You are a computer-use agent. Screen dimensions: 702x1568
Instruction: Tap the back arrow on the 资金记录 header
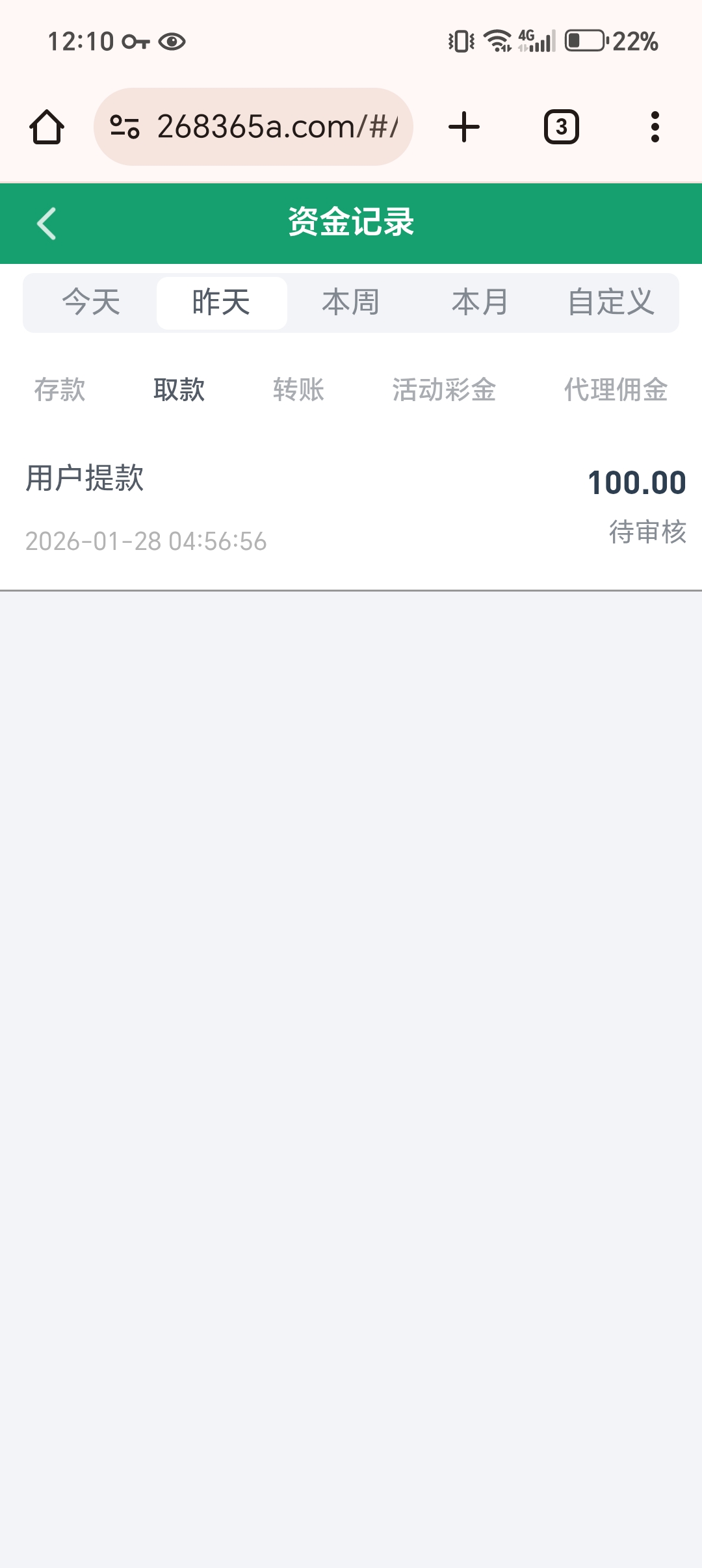coord(47,224)
